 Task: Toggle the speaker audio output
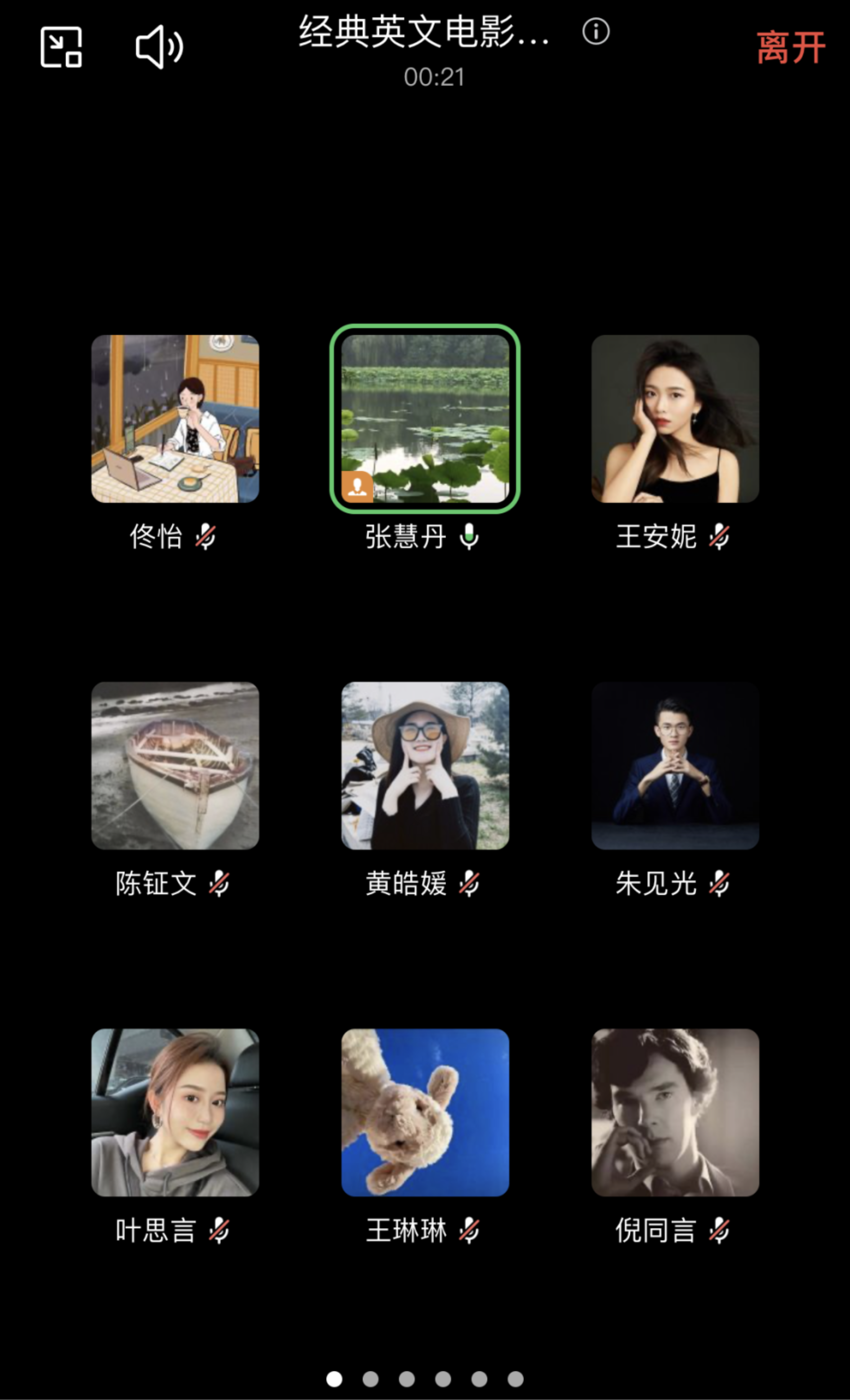[x=159, y=47]
